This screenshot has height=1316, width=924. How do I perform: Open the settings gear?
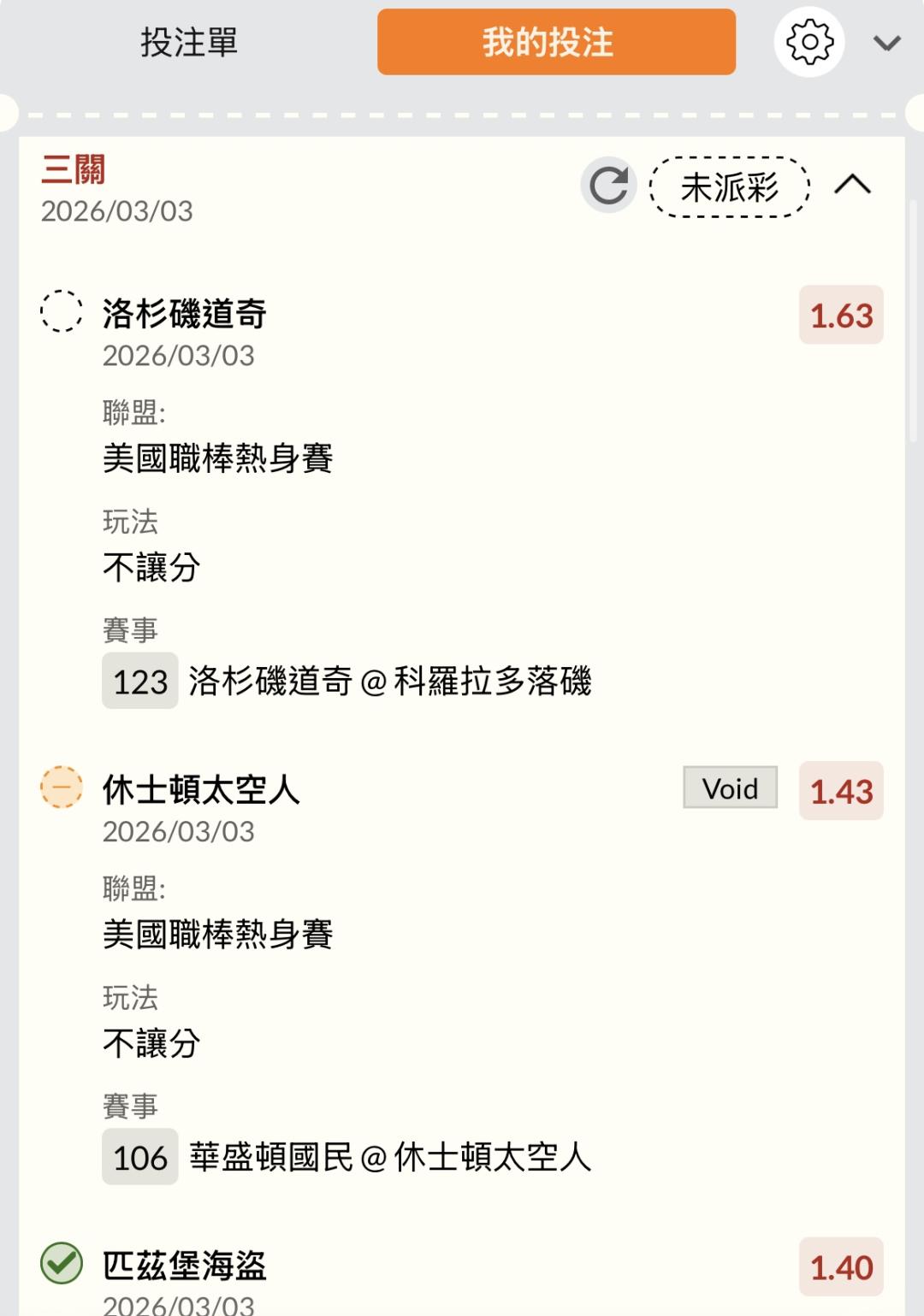(808, 42)
